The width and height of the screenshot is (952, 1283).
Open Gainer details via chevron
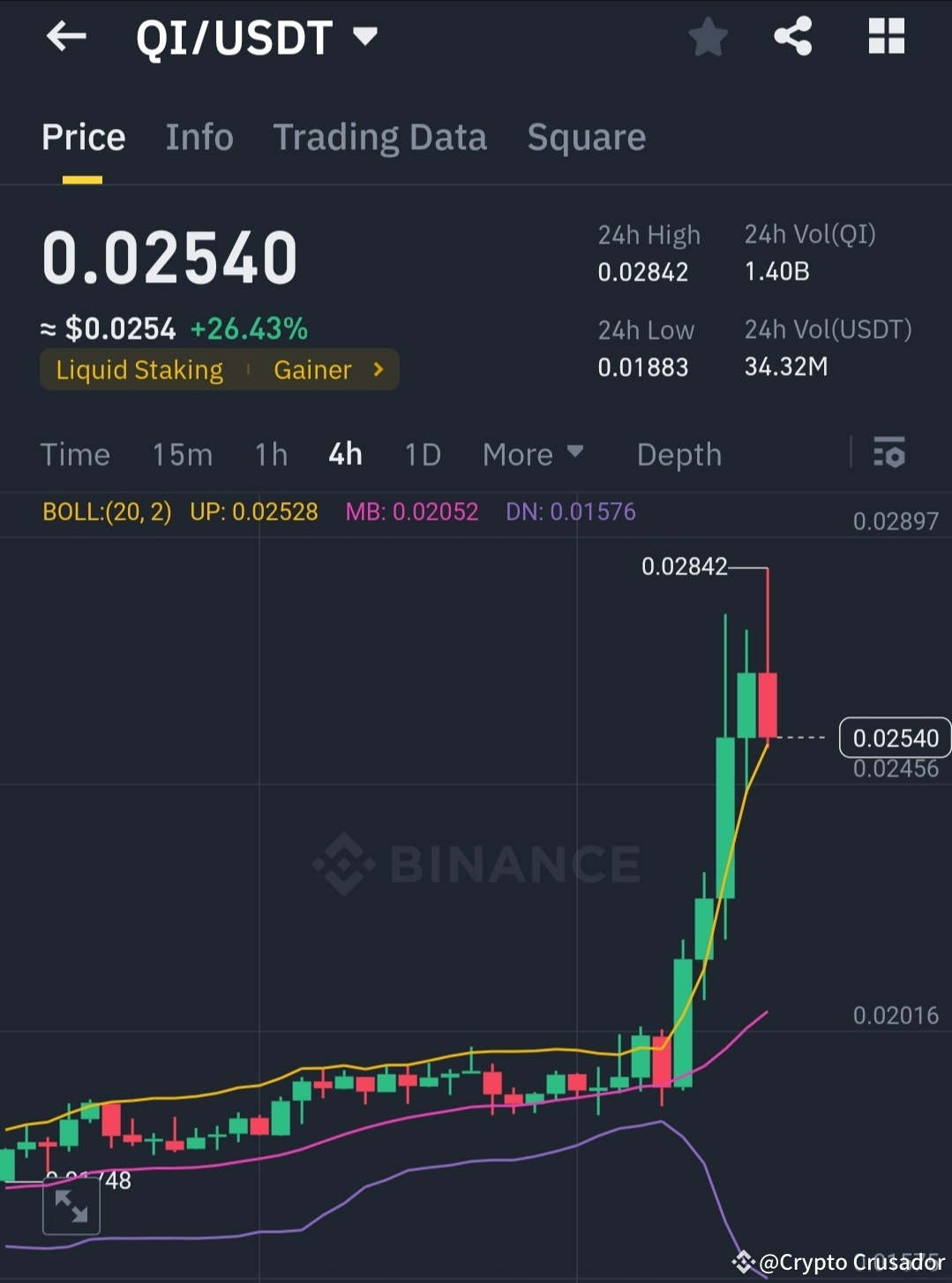(x=378, y=370)
